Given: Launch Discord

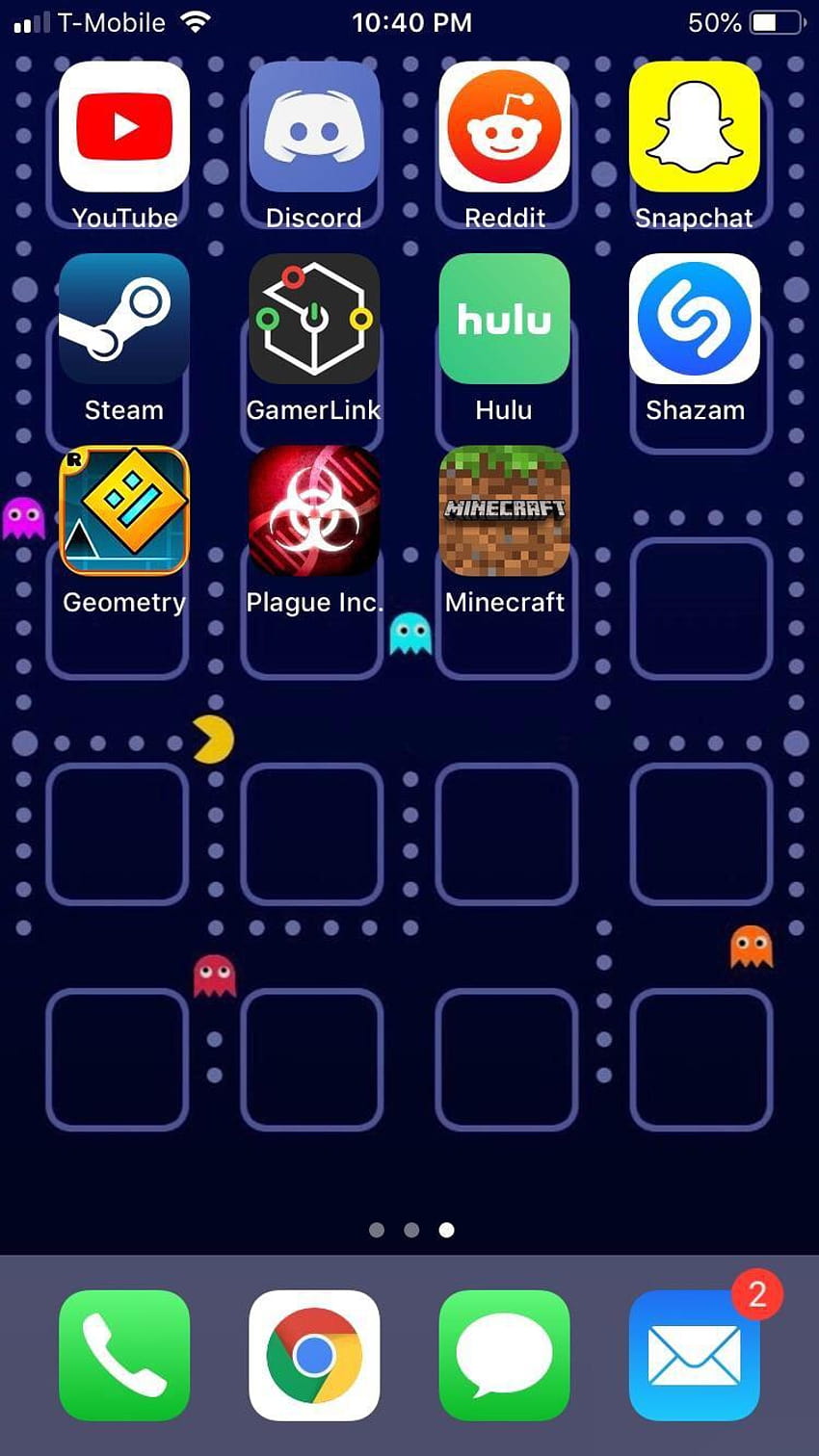Looking at the screenshot, I should (x=314, y=127).
